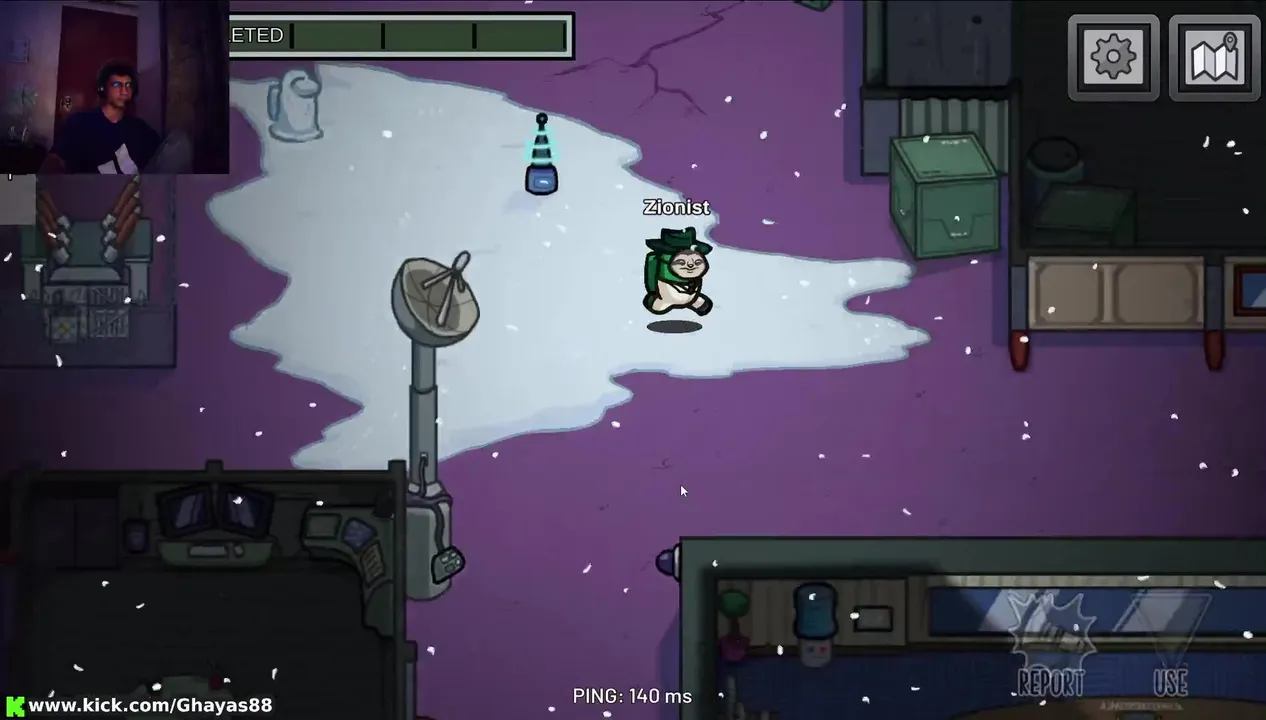Open the map
This screenshot has height=720, width=1266.
[1214, 57]
